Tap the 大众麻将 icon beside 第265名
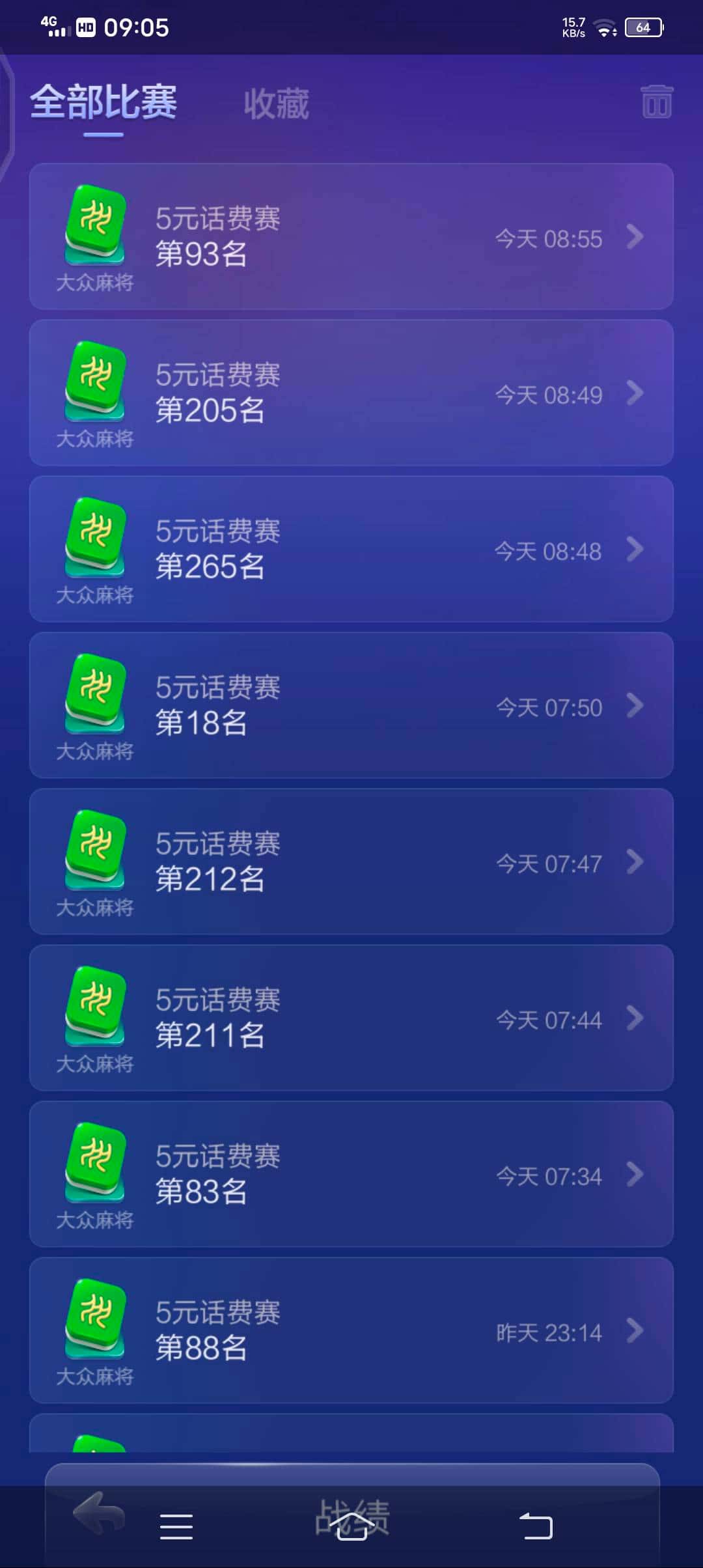 click(94, 540)
